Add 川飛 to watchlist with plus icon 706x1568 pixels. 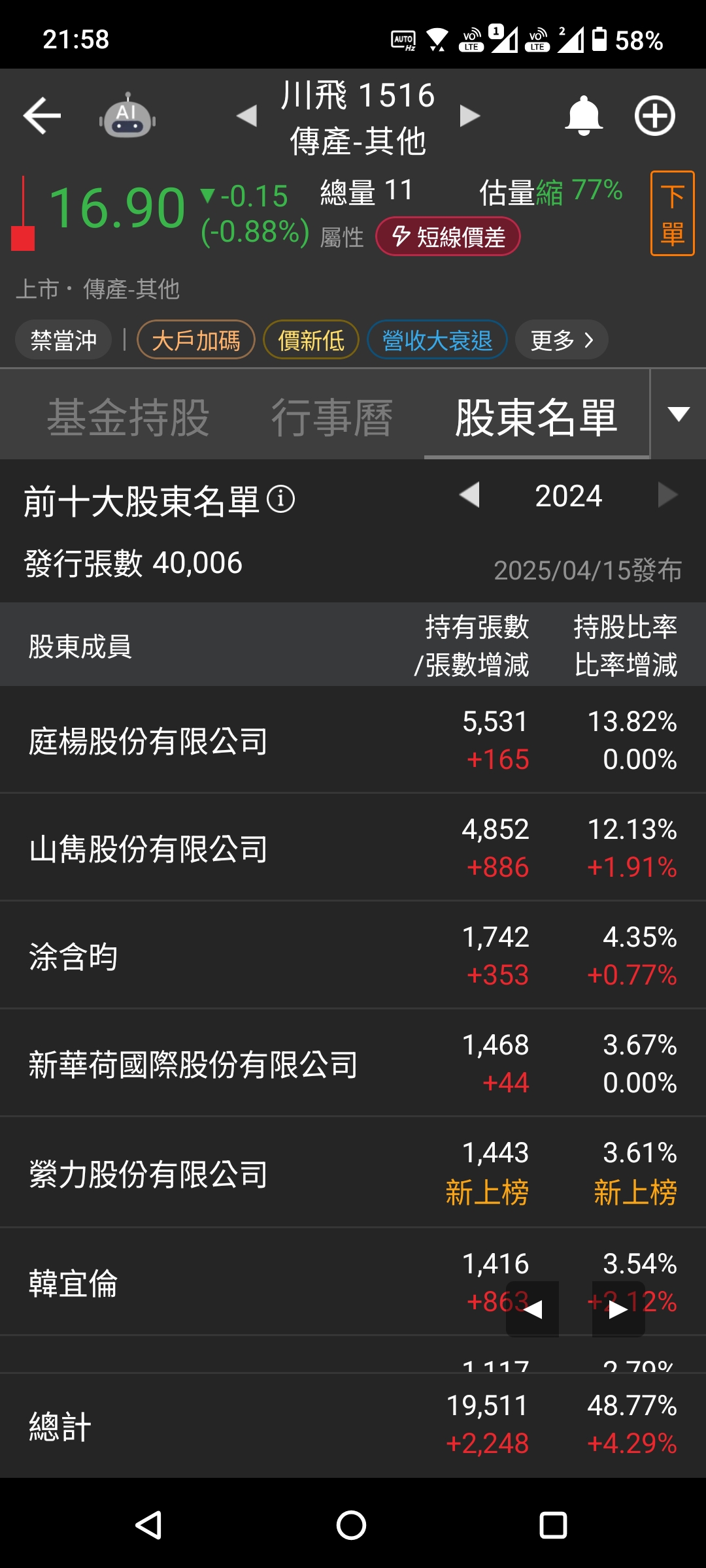(654, 116)
